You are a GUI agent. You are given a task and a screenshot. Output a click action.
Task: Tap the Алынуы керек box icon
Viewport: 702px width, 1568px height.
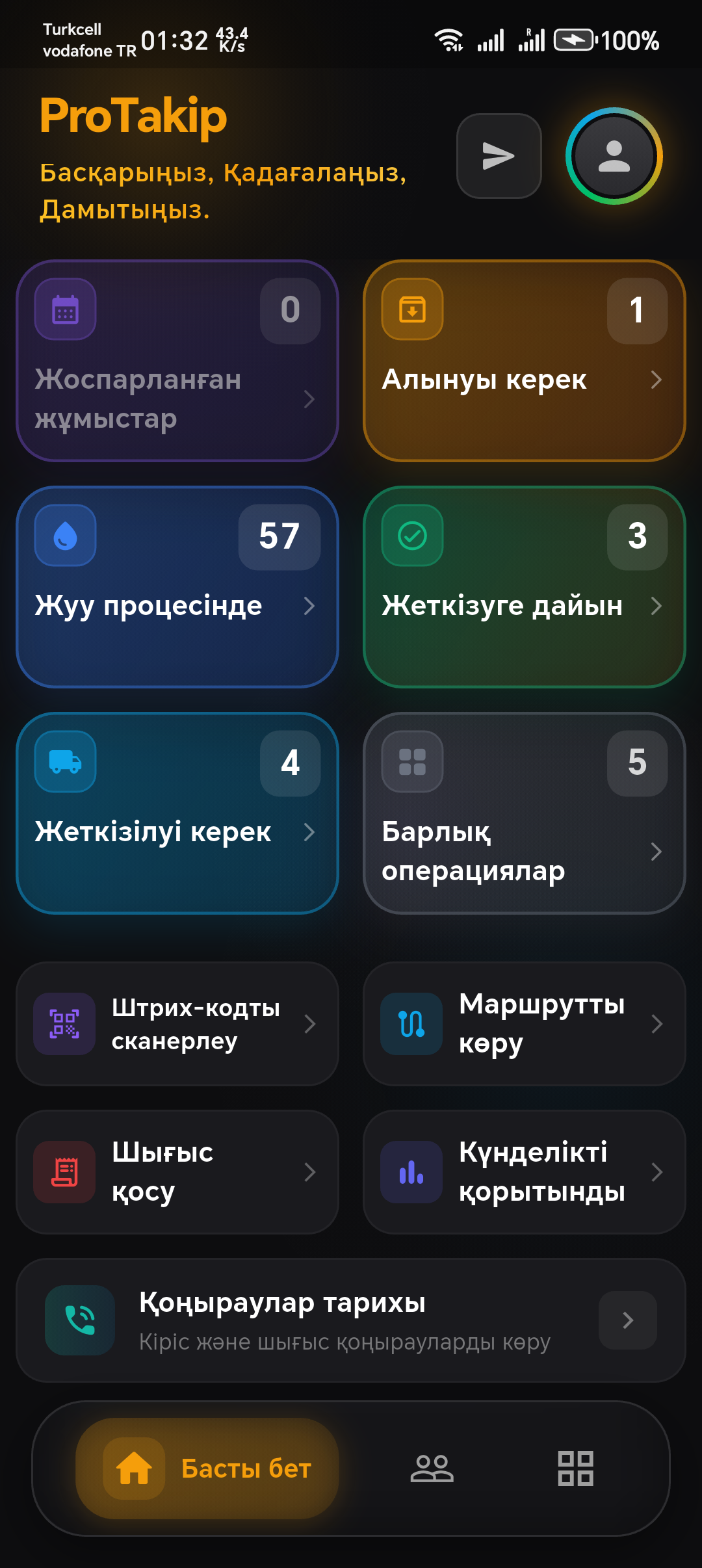point(411,308)
